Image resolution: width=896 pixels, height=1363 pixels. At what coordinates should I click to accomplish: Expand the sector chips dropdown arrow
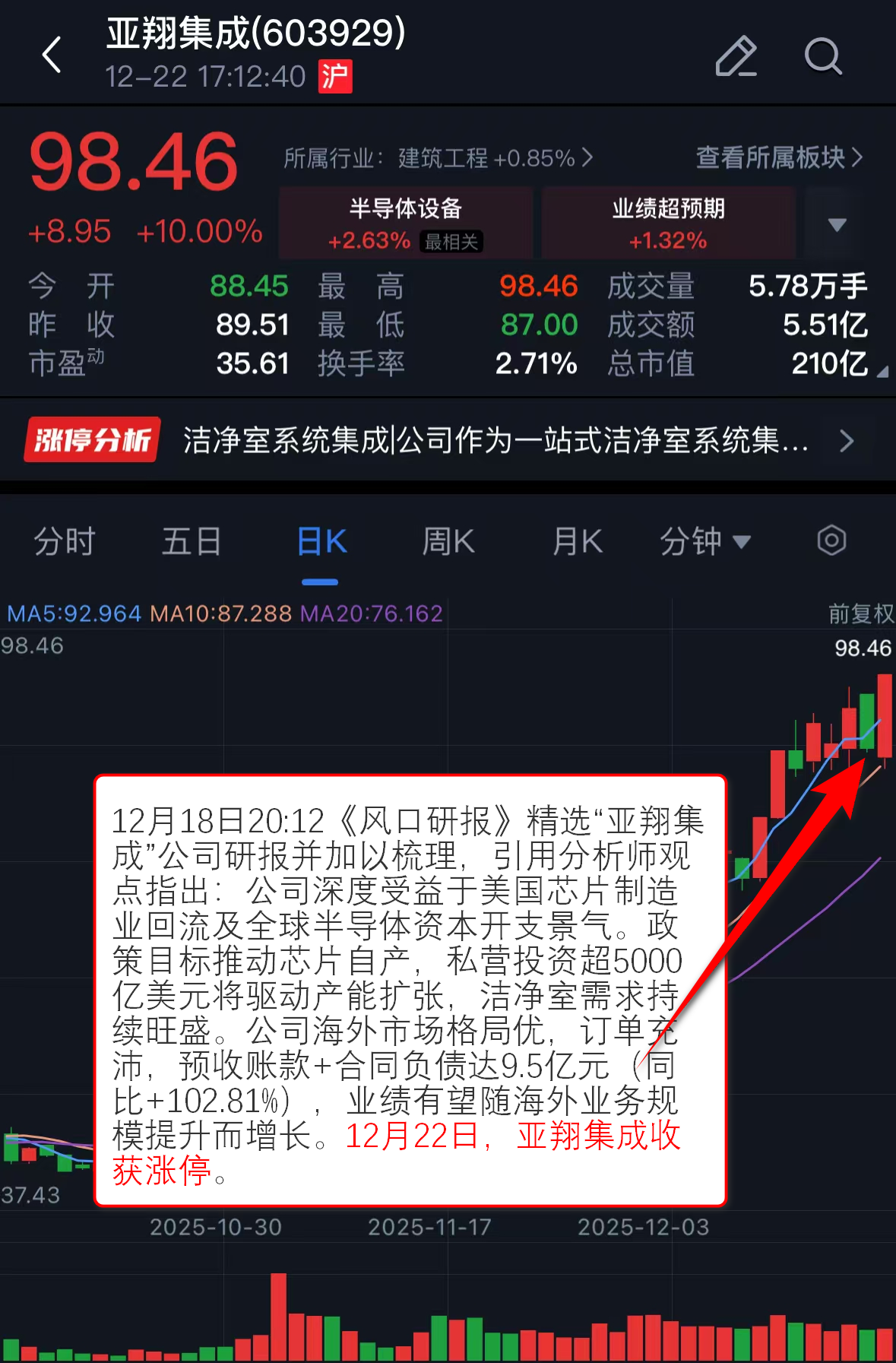tap(837, 224)
